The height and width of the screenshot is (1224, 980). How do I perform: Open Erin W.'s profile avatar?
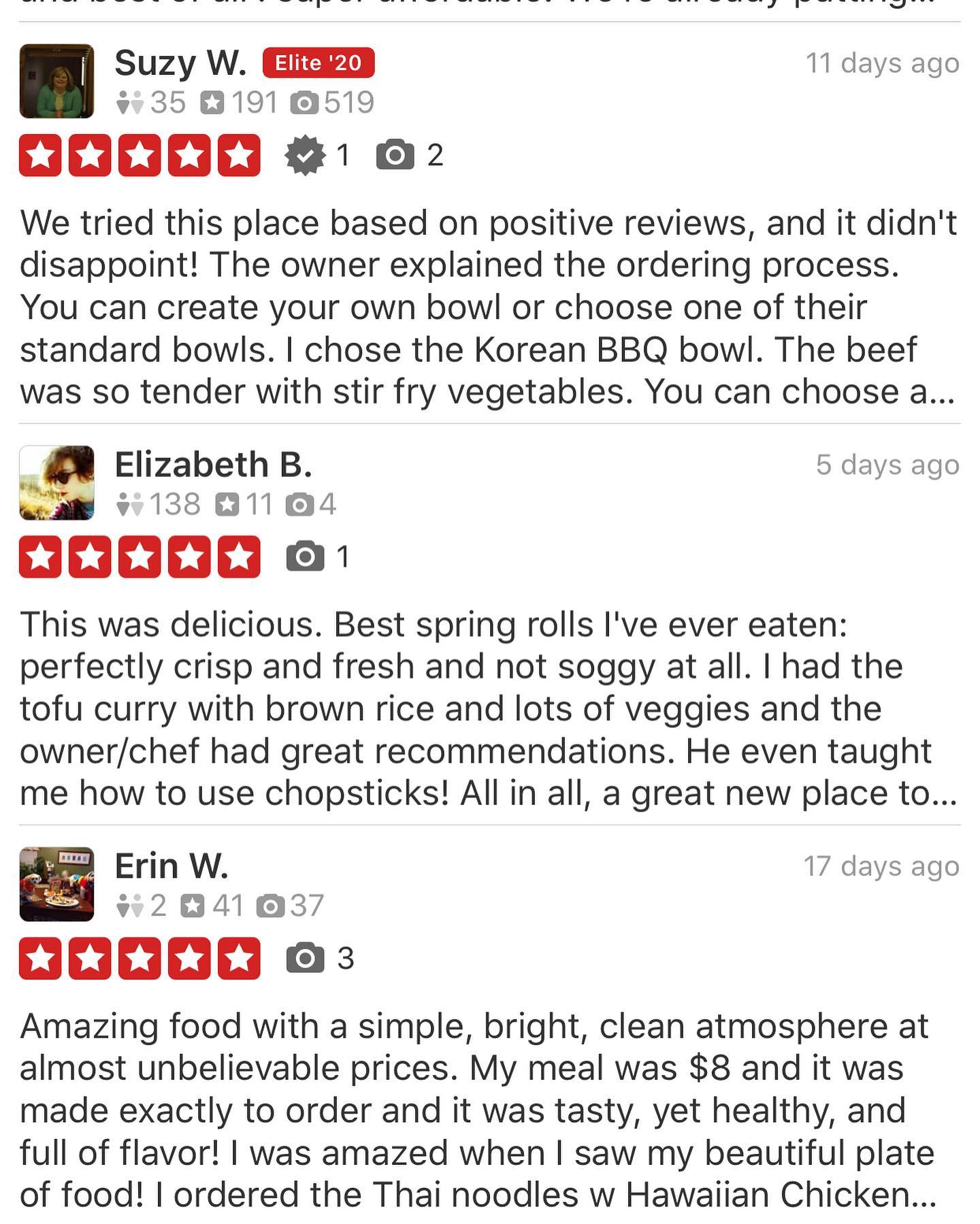(56, 884)
